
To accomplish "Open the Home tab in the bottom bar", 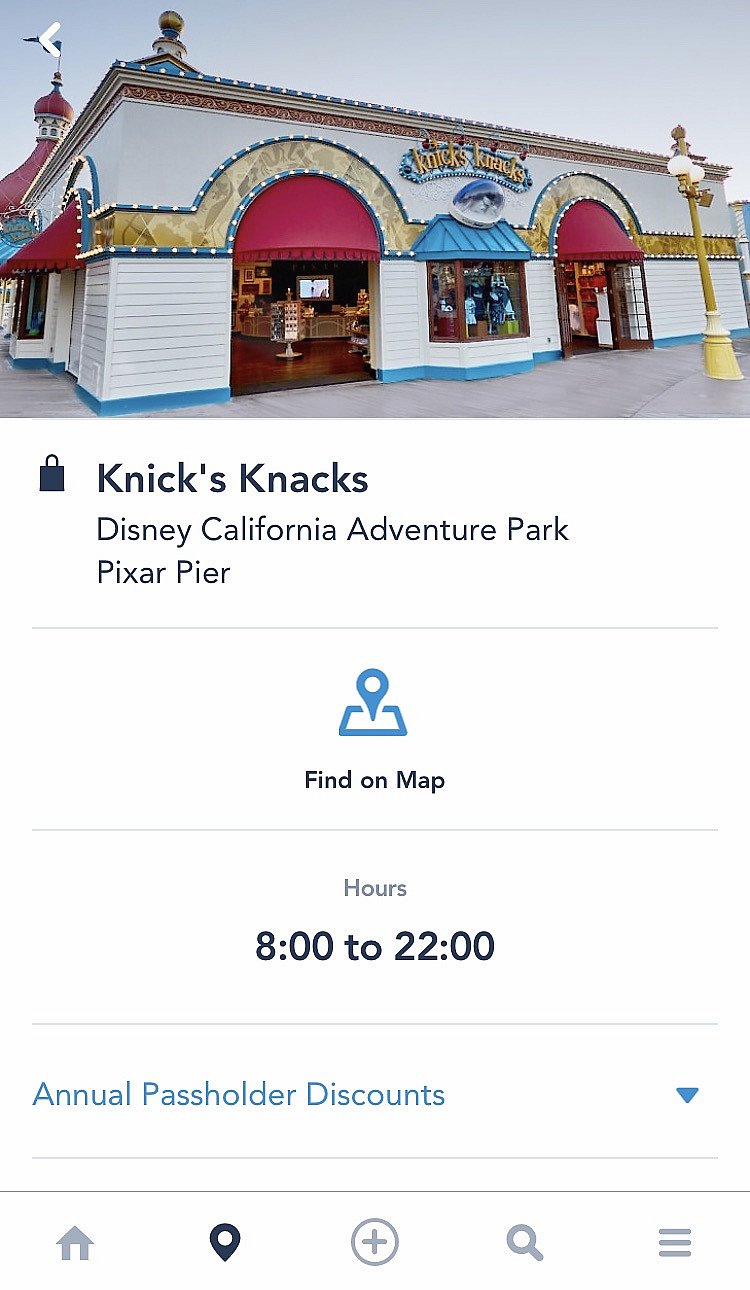I will tap(75, 1243).
